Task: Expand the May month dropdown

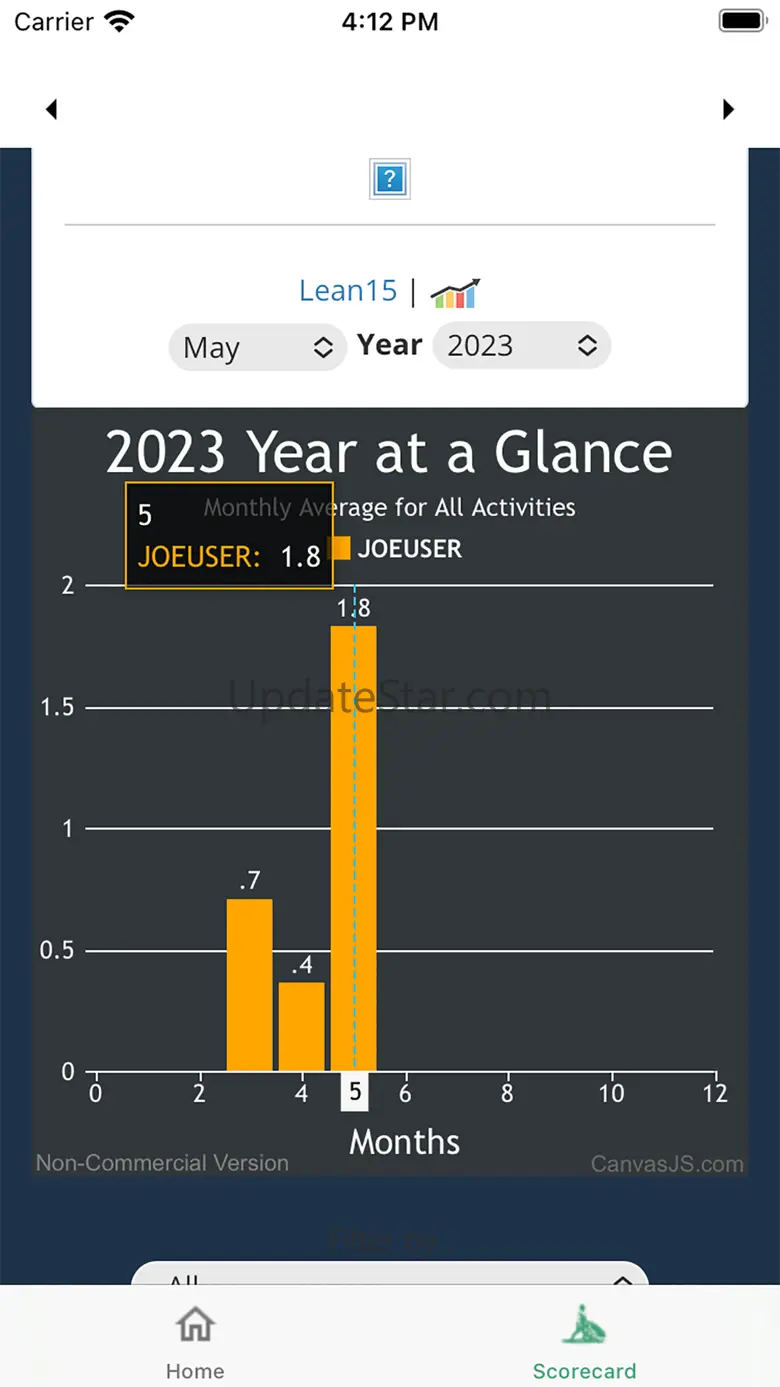Action: [257, 347]
